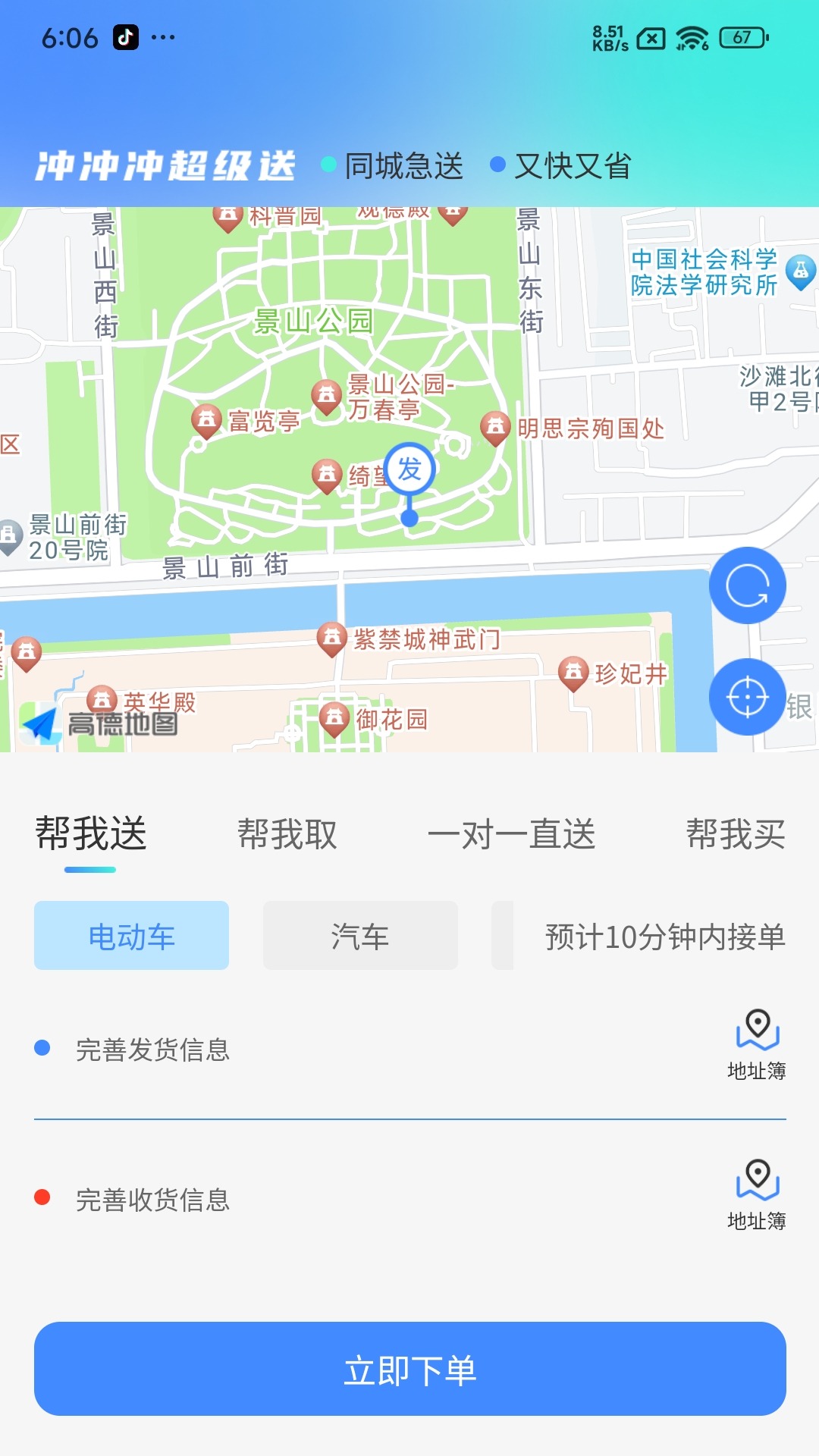Tap the locate-me crosshair icon on the map
The image size is (819, 1456).
pos(748,696)
